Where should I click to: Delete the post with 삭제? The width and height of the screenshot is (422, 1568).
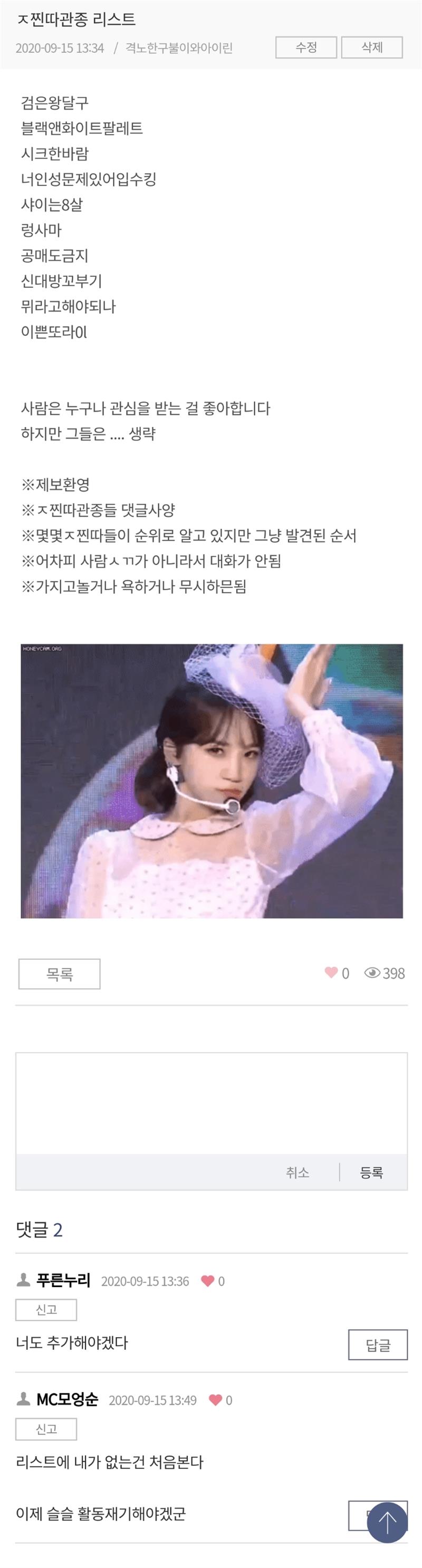click(371, 48)
